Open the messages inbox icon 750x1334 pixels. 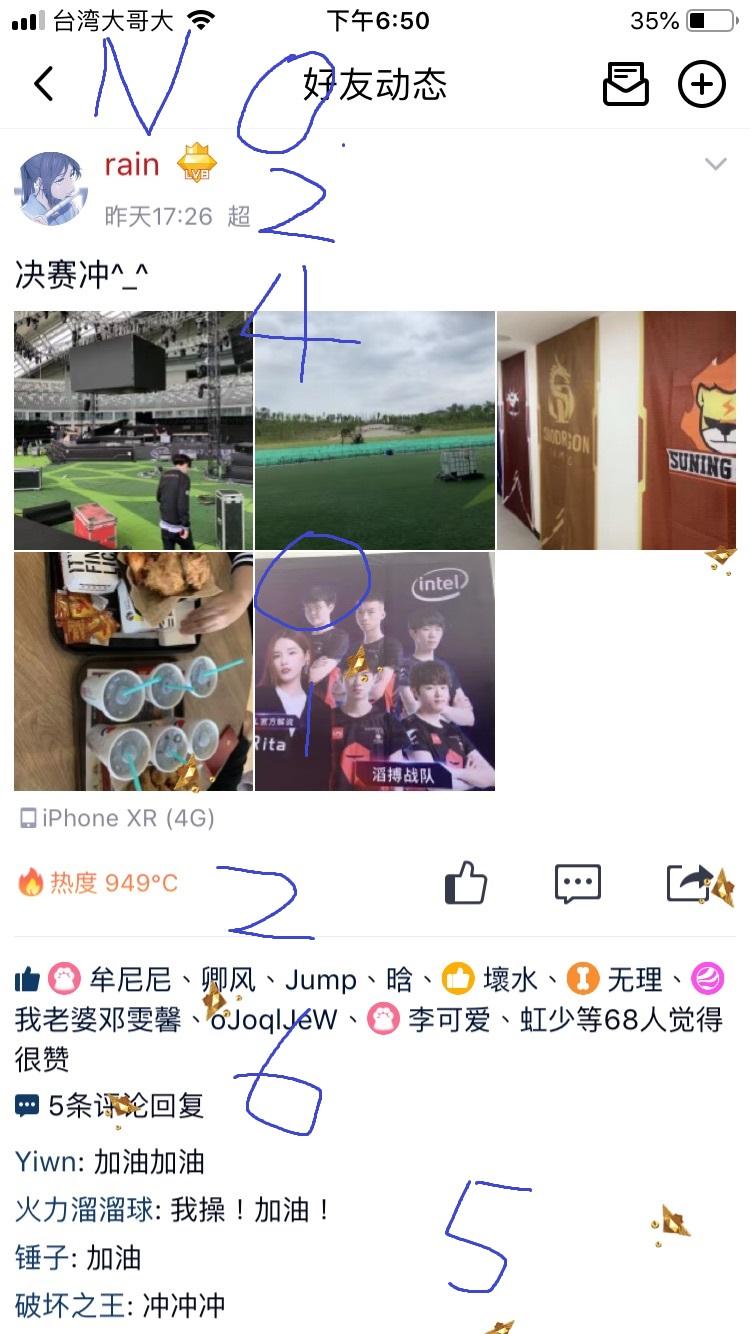tap(625, 84)
